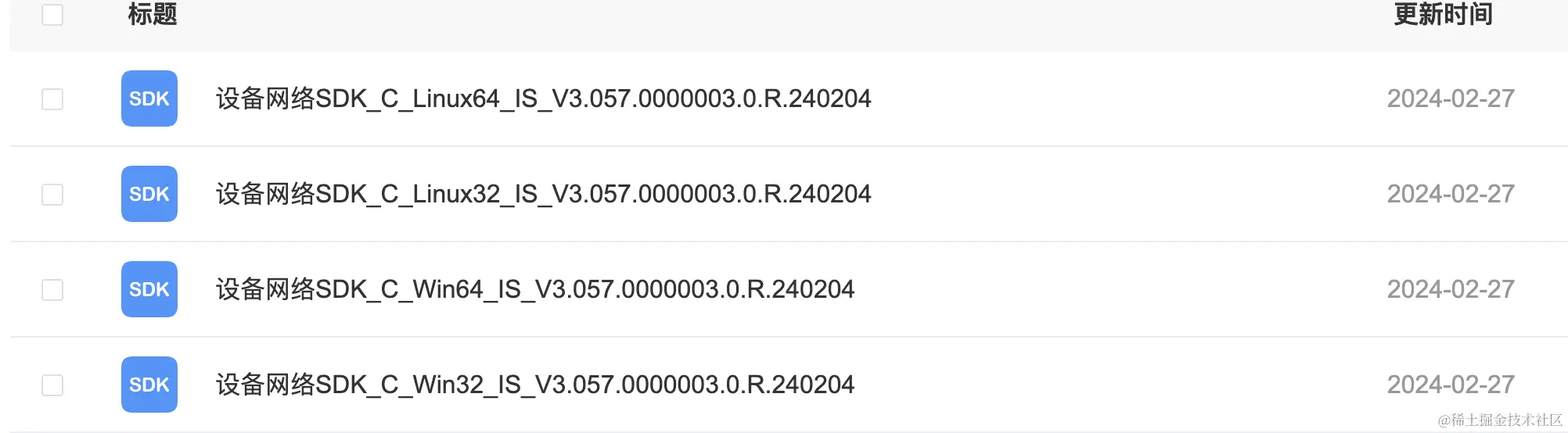The height and width of the screenshot is (433, 1568).
Task: Check the box next to the Linux32 SDK
Action: (x=52, y=195)
